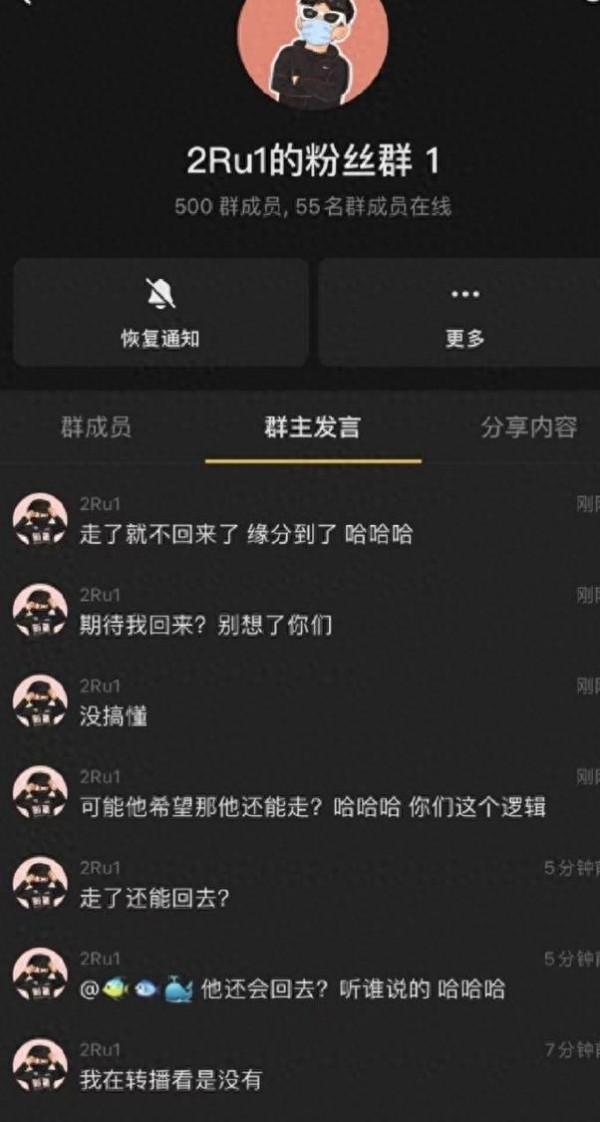Open message 走了还能回去？

pos(300,885)
